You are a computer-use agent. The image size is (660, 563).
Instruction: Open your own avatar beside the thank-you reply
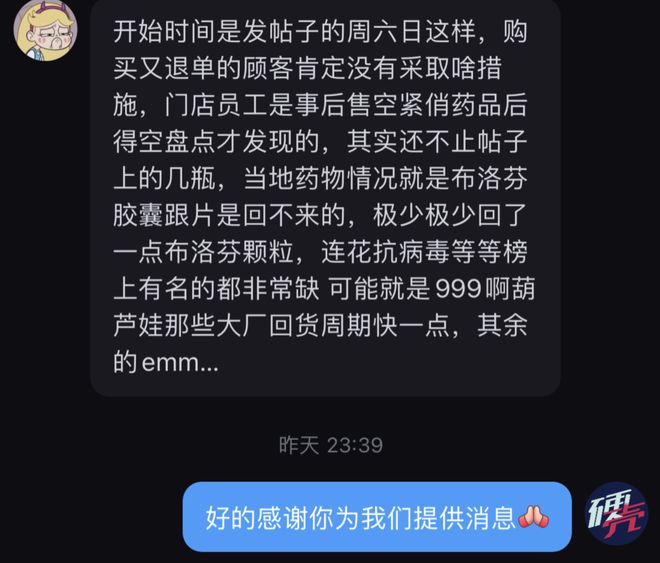click(x=617, y=516)
